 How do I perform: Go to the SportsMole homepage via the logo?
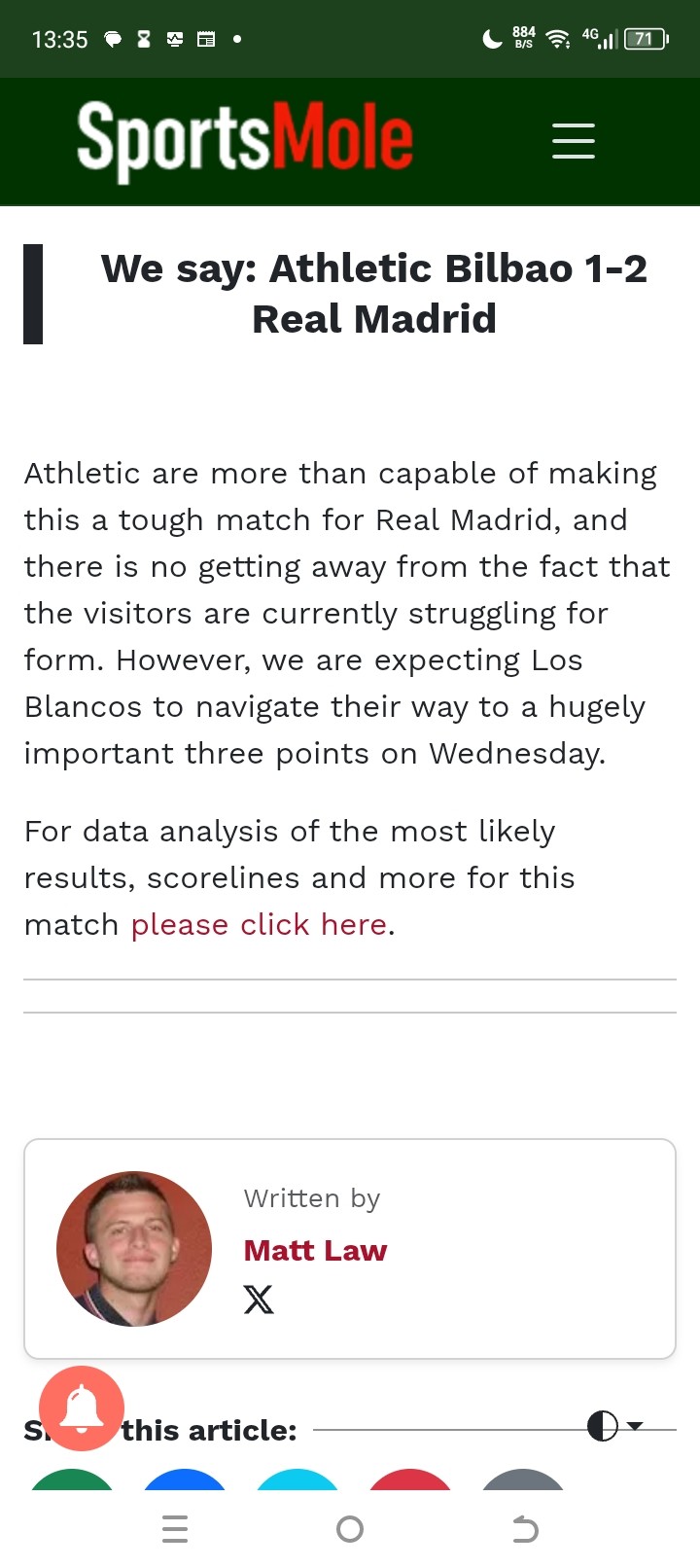[x=245, y=141]
